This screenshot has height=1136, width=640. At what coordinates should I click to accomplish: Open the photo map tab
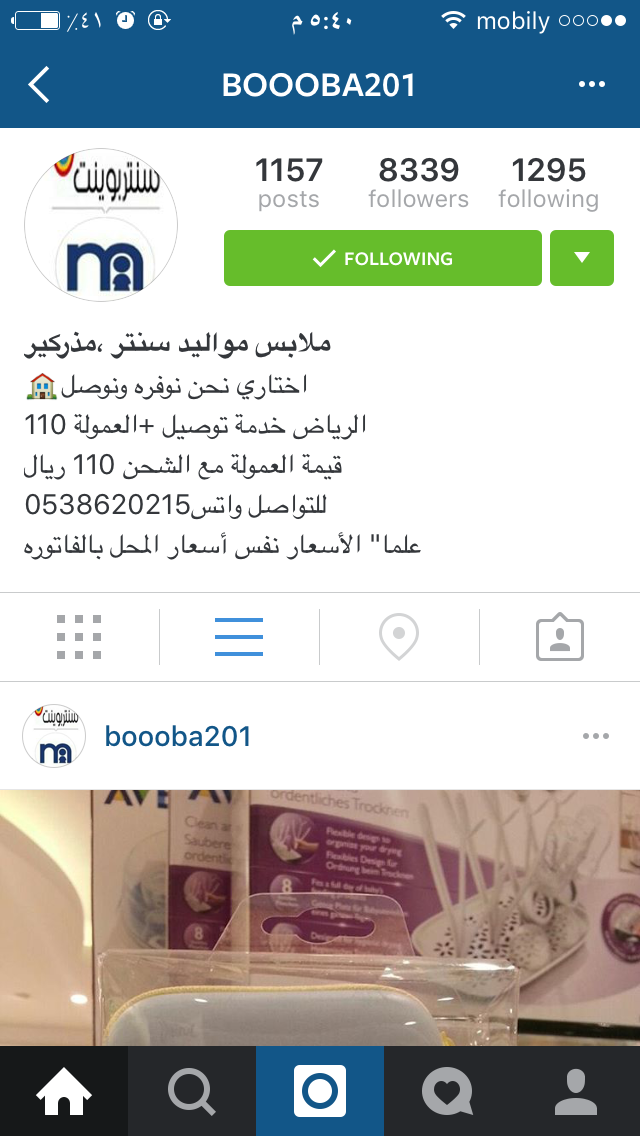click(x=399, y=637)
